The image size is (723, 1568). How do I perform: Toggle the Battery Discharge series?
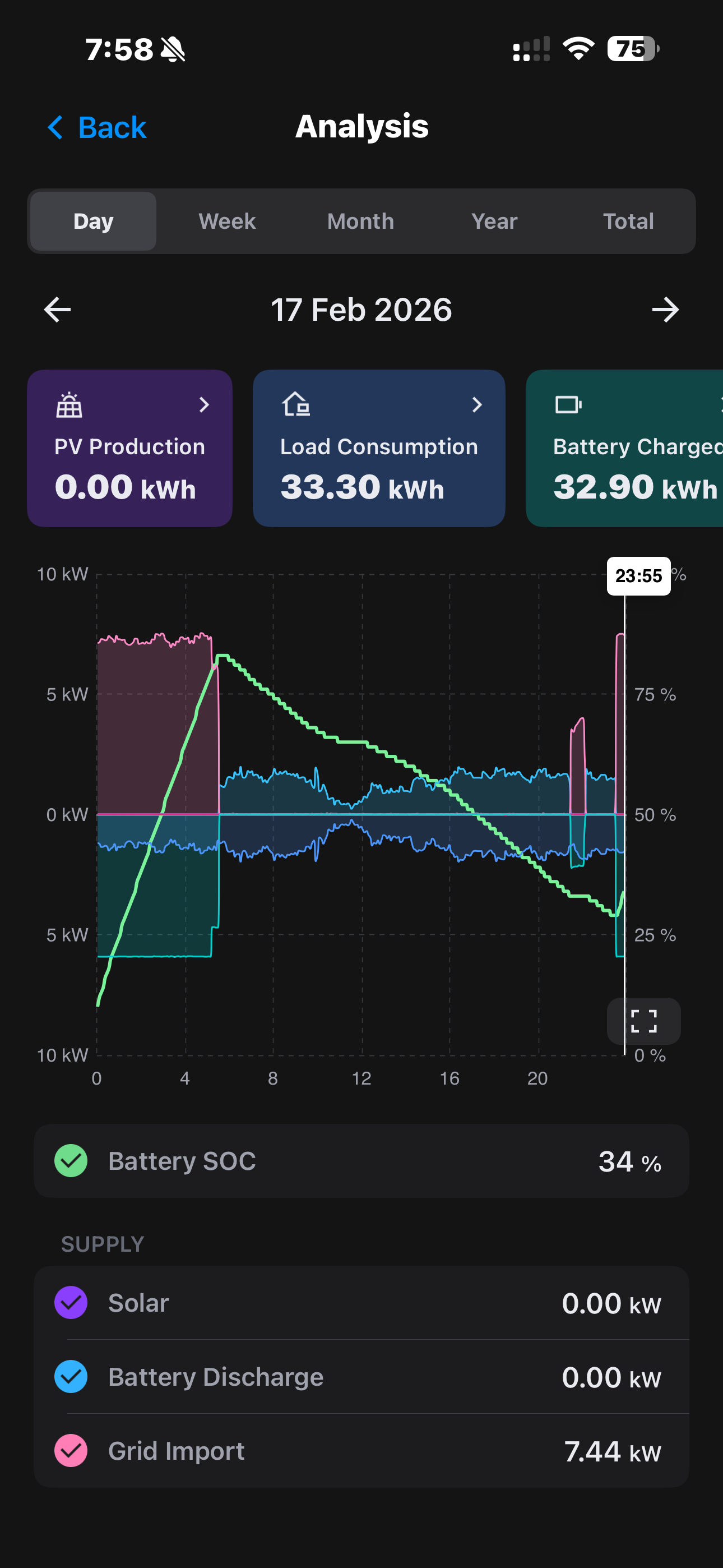pos(71,1377)
